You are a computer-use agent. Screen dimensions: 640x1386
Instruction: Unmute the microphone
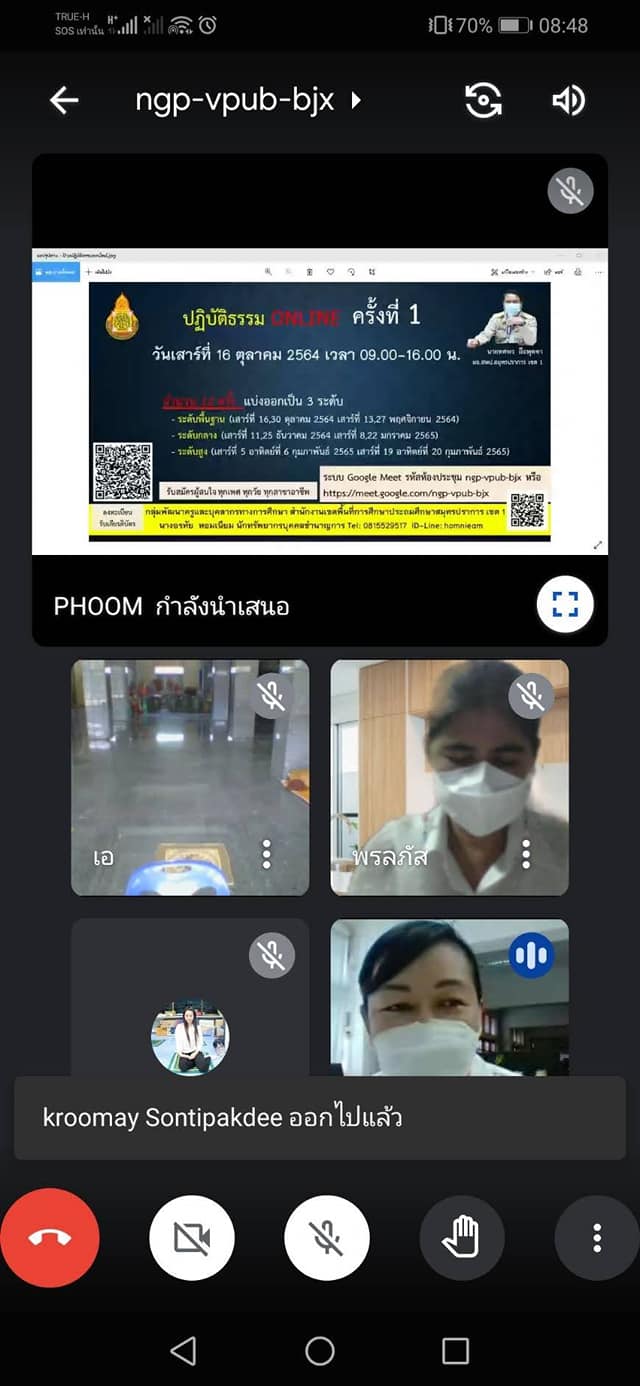pyautogui.click(x=327, y=1238)
